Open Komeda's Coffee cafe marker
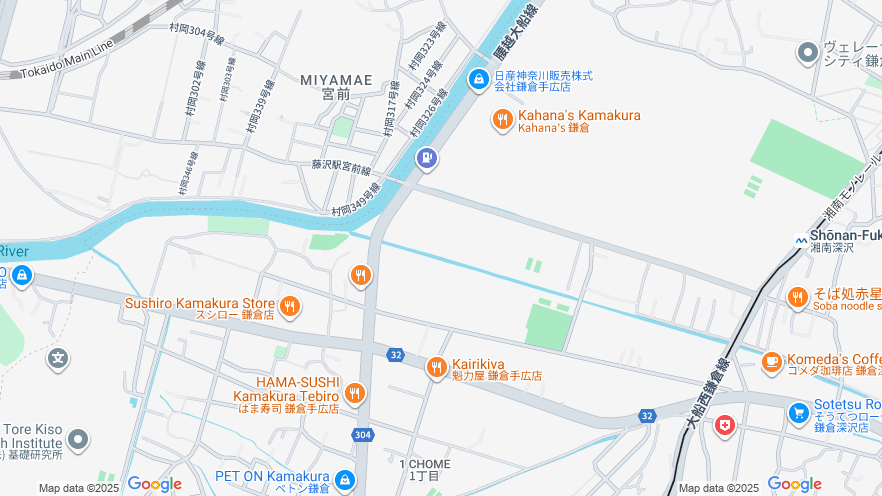This screenshot has height=496, width=882. [x=771, y=362]
